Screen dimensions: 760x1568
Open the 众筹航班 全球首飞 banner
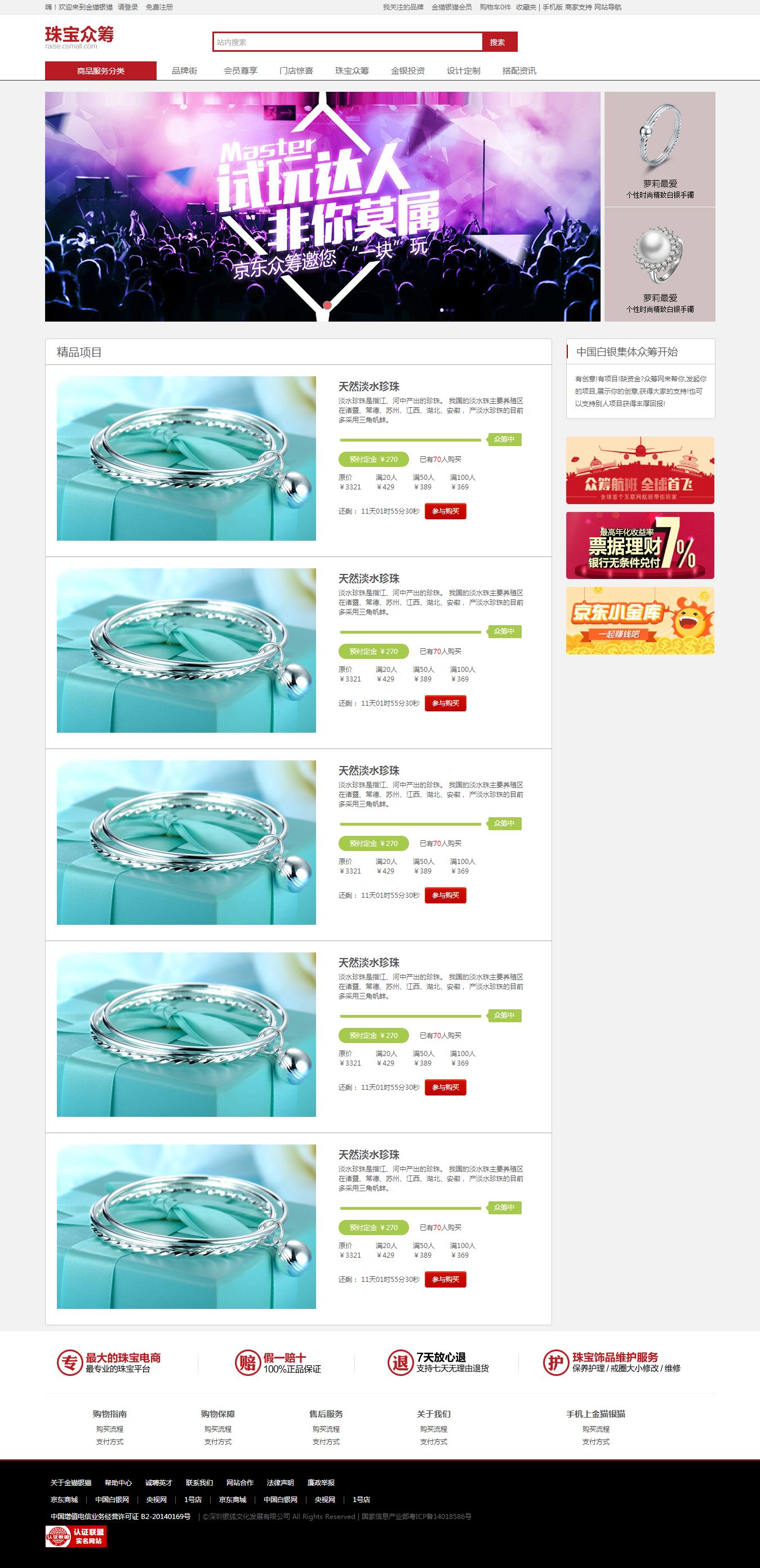click(x=639, y=470)
